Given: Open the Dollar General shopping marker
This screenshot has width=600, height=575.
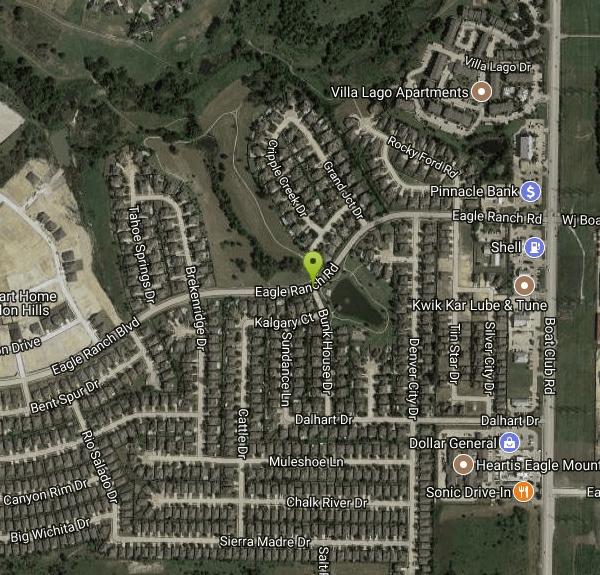Looking at the screenshot, I should point(510,443).
